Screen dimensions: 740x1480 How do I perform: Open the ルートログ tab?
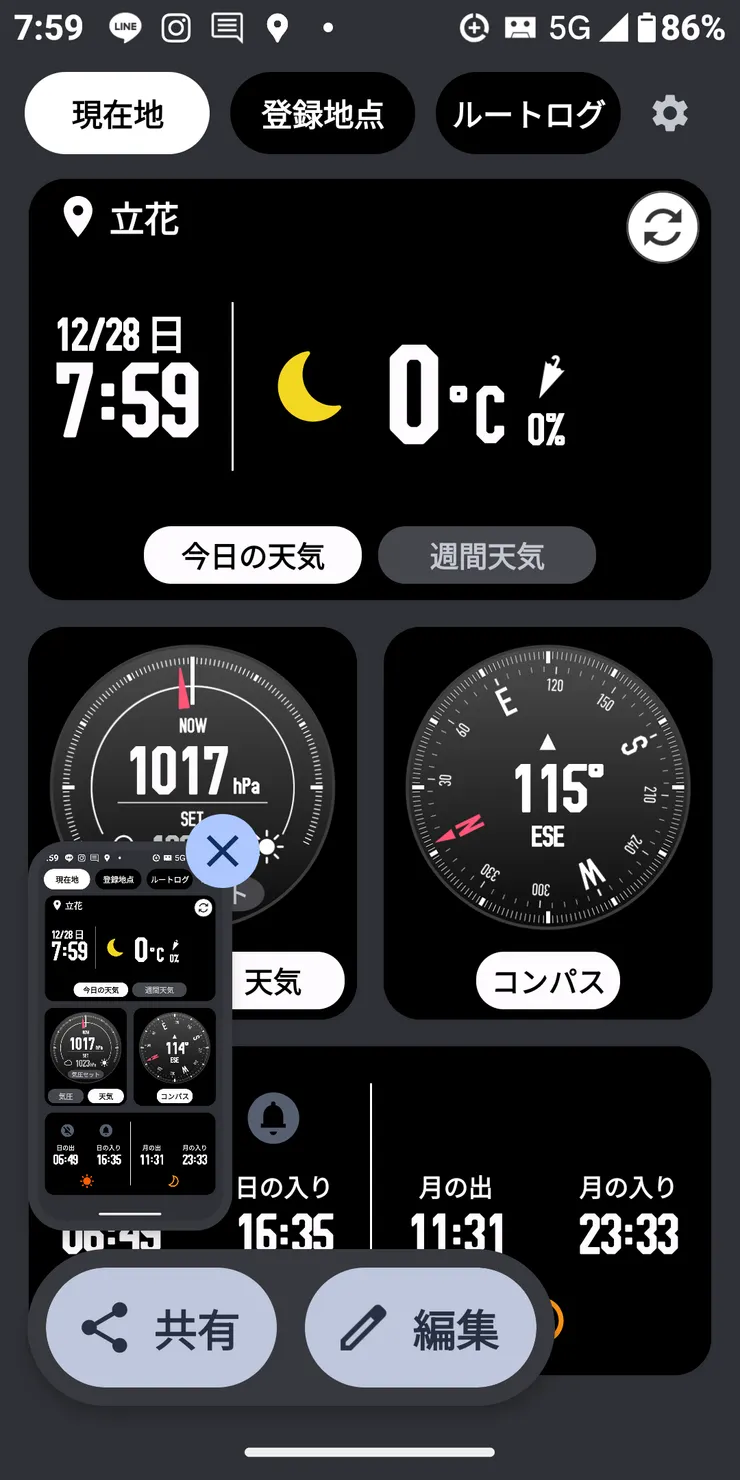(x=528, y=114)
